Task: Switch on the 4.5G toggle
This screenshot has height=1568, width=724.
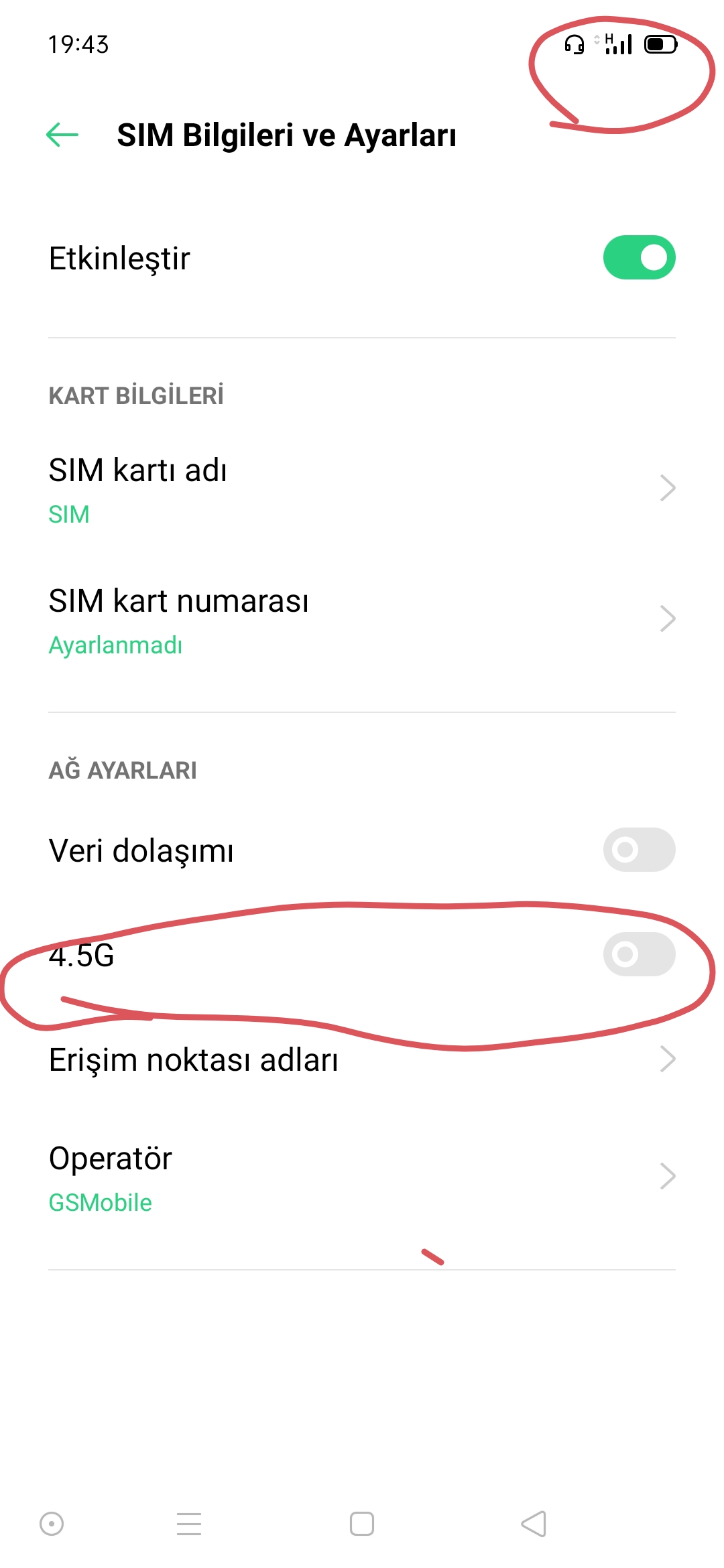Action: [639, 954]
